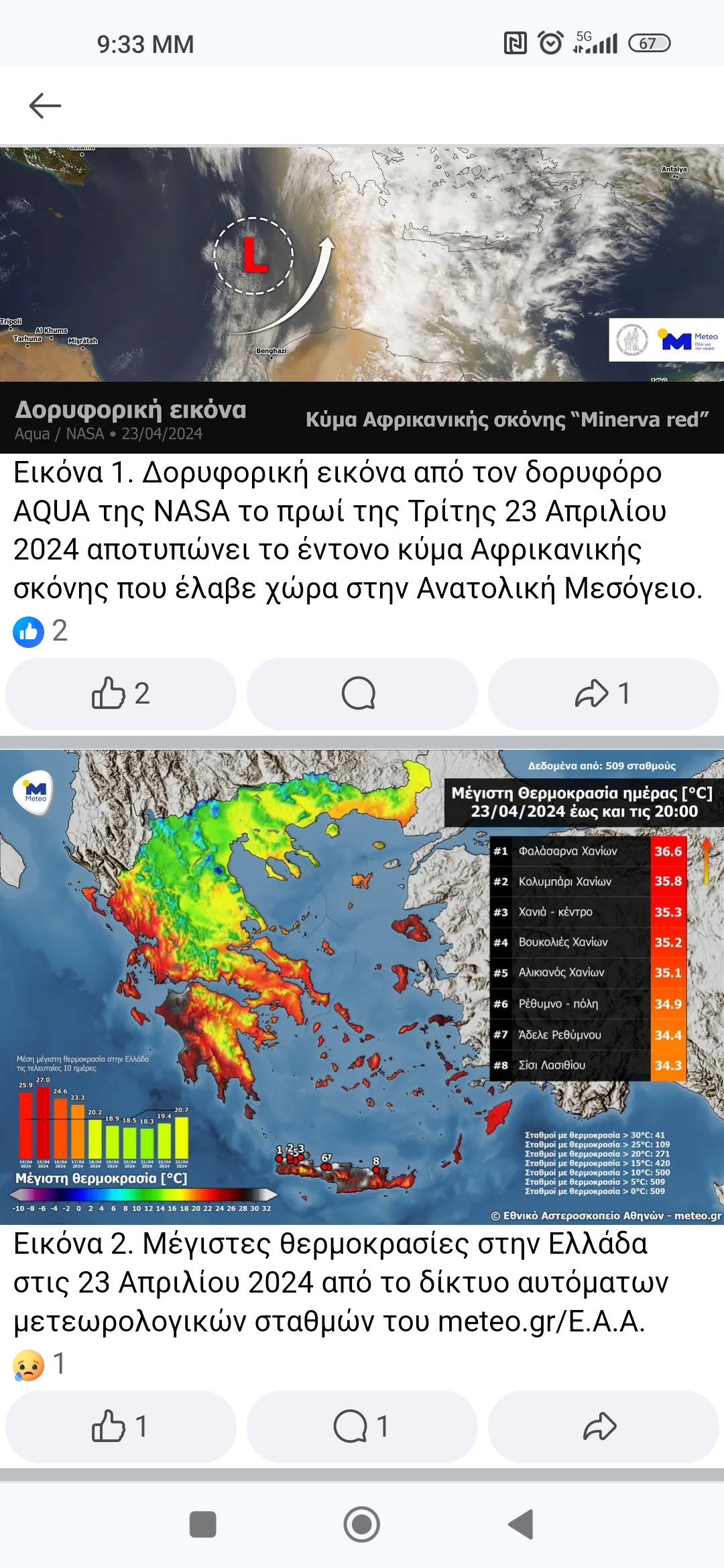View the sad reaction on temperature post

click(39, 1364)
